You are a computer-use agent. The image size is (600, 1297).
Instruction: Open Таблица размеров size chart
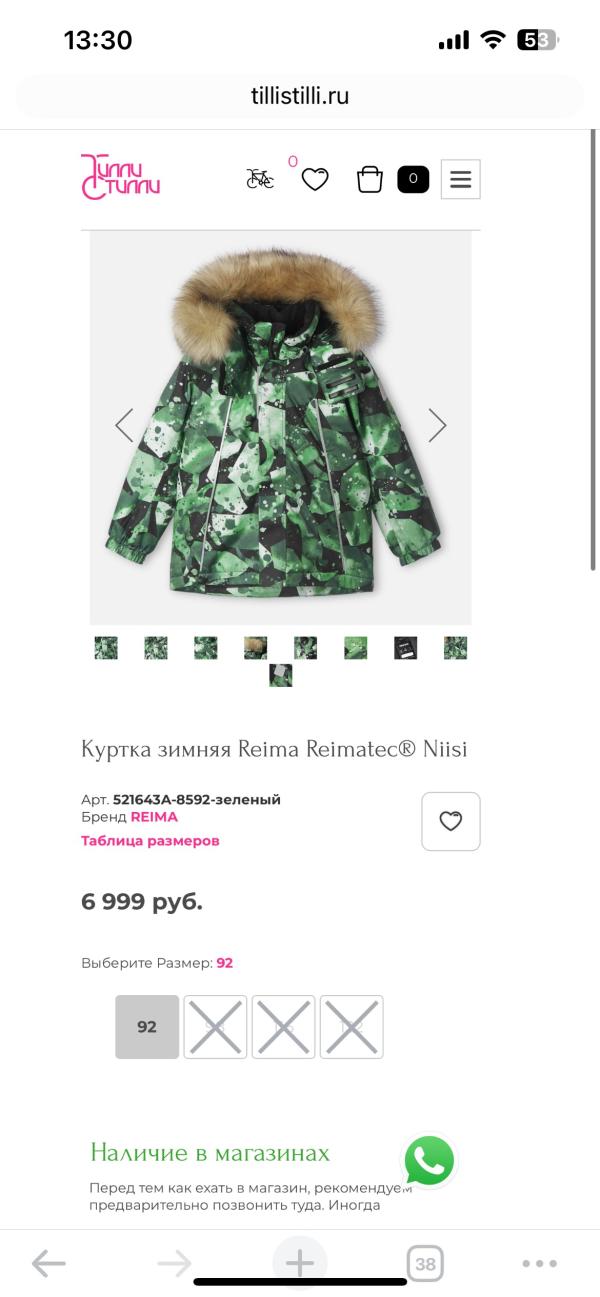(150, 841)
